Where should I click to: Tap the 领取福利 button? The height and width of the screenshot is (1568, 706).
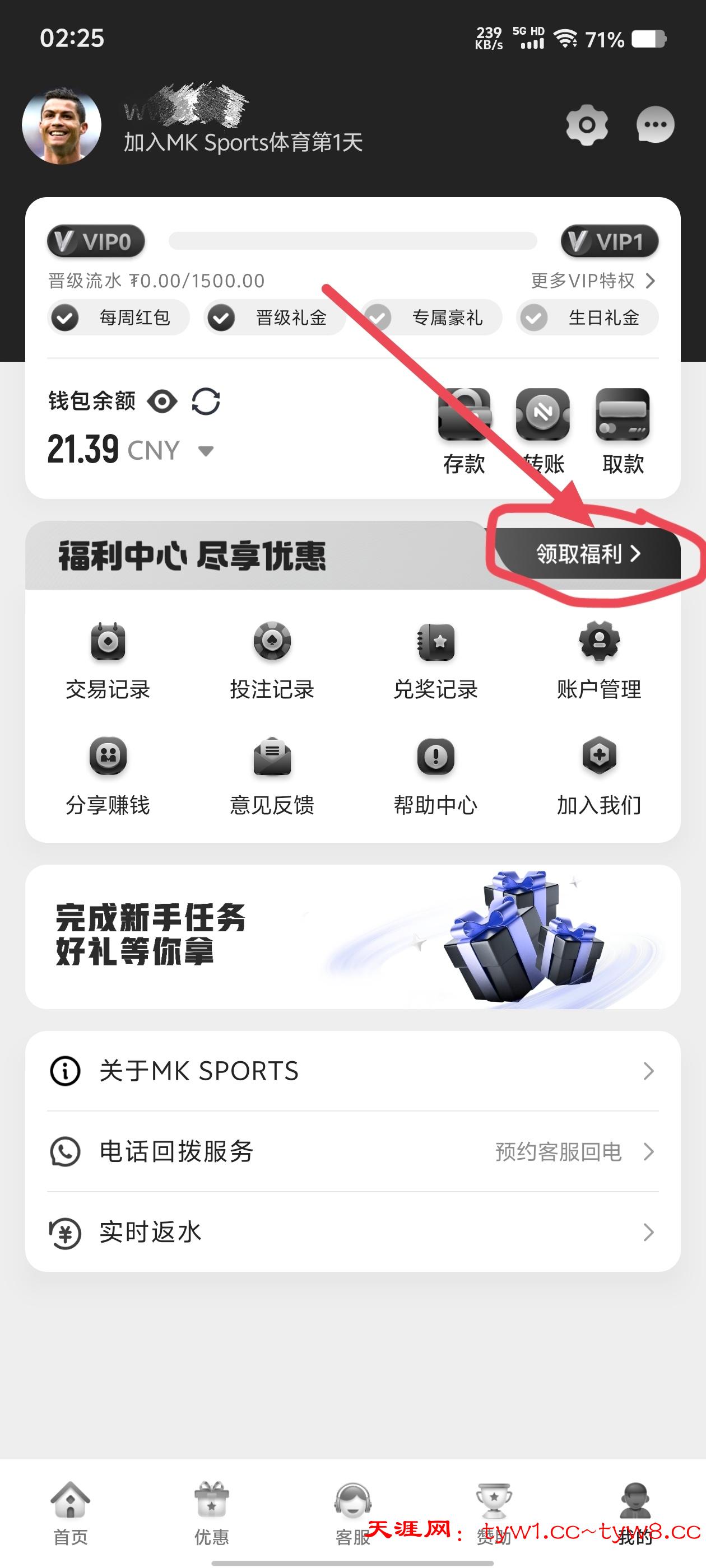click(x=588, y=554)
